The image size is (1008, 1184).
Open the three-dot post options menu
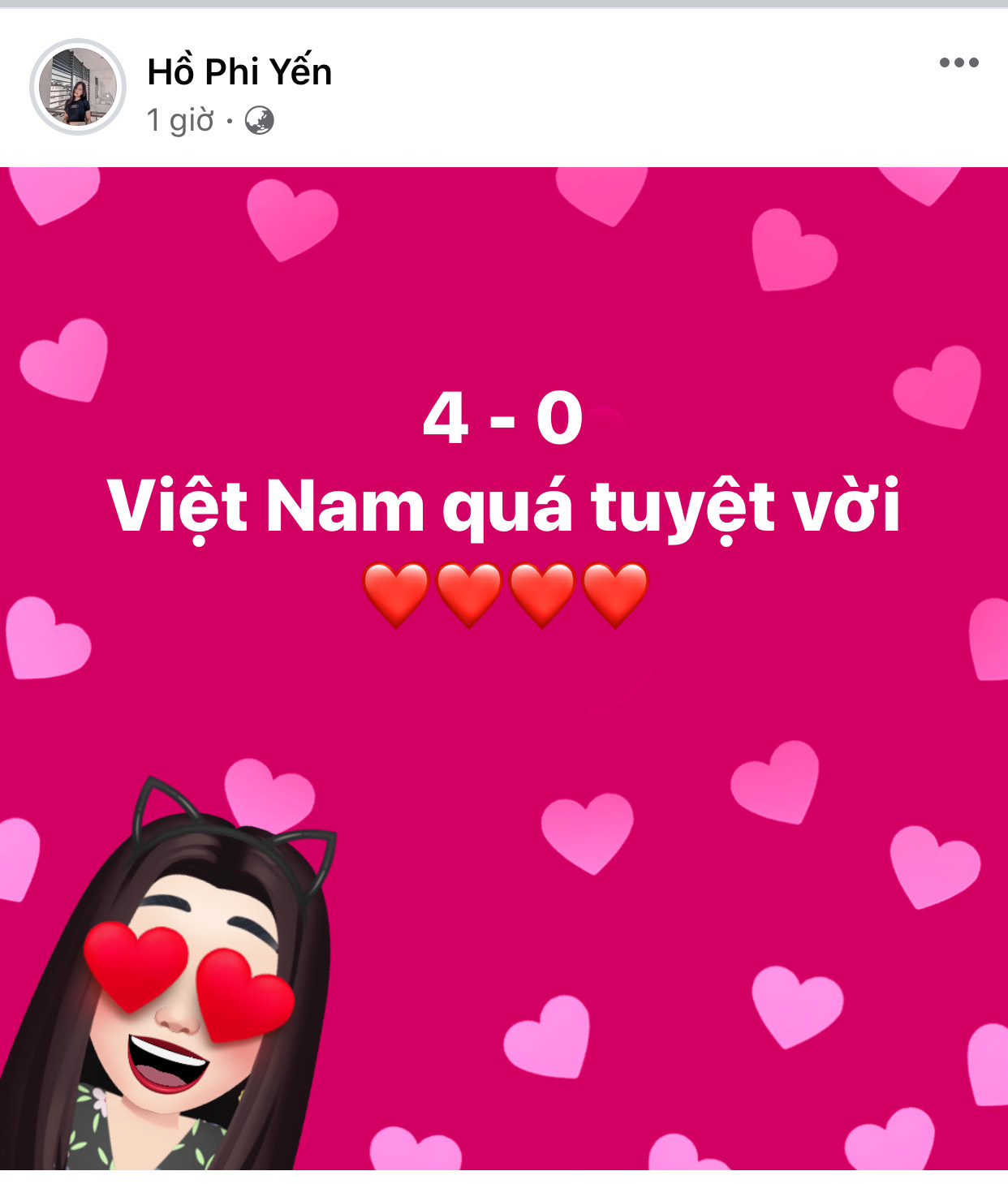point(958,62)
